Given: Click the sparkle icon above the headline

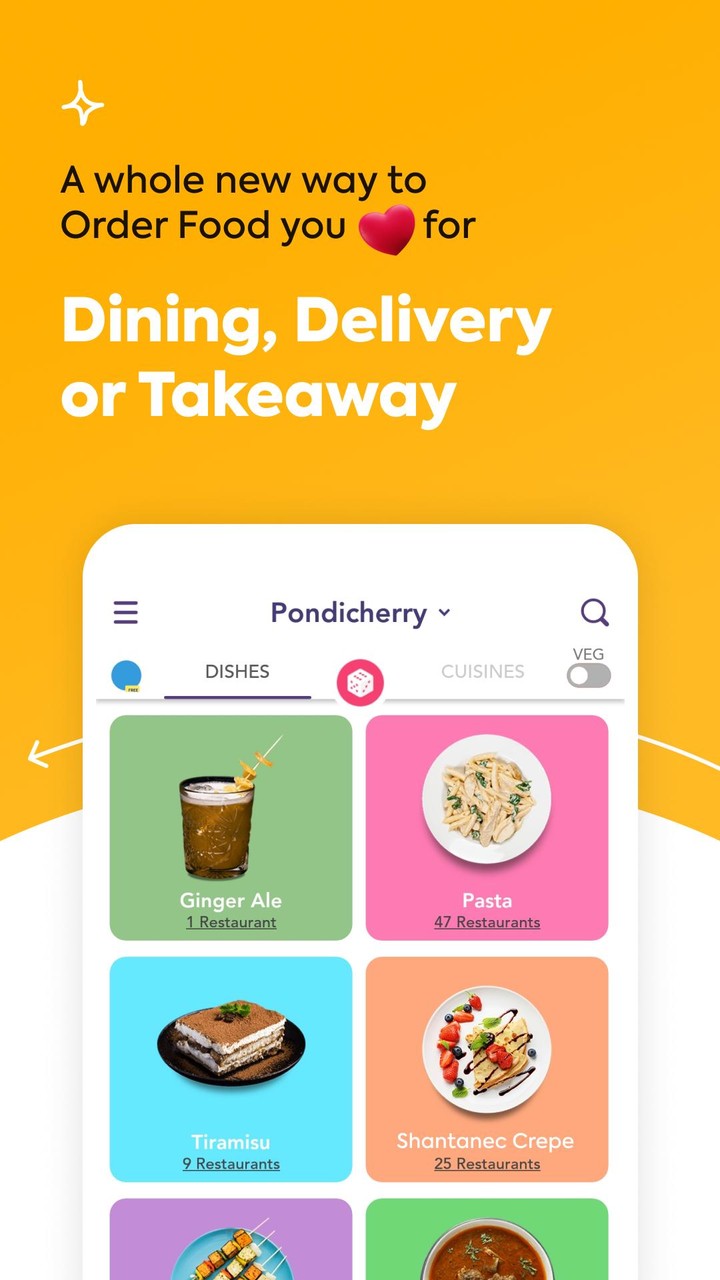Looking at the screenshot, I should click(x=82, y=103).
